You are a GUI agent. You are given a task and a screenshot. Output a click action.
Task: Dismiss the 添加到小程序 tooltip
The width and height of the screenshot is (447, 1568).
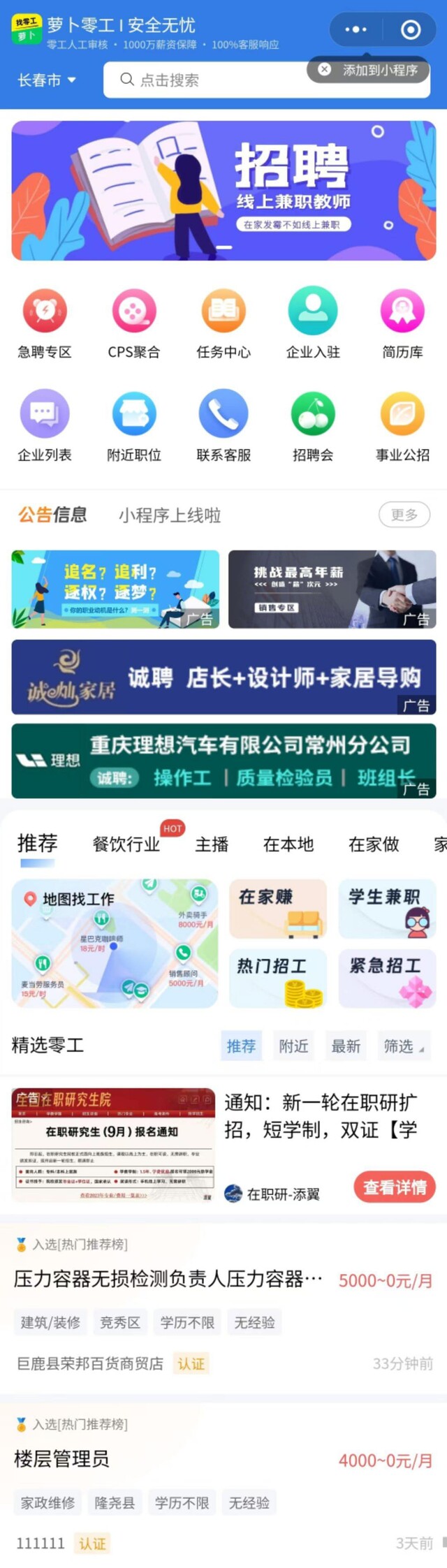[x=325, y=69]
